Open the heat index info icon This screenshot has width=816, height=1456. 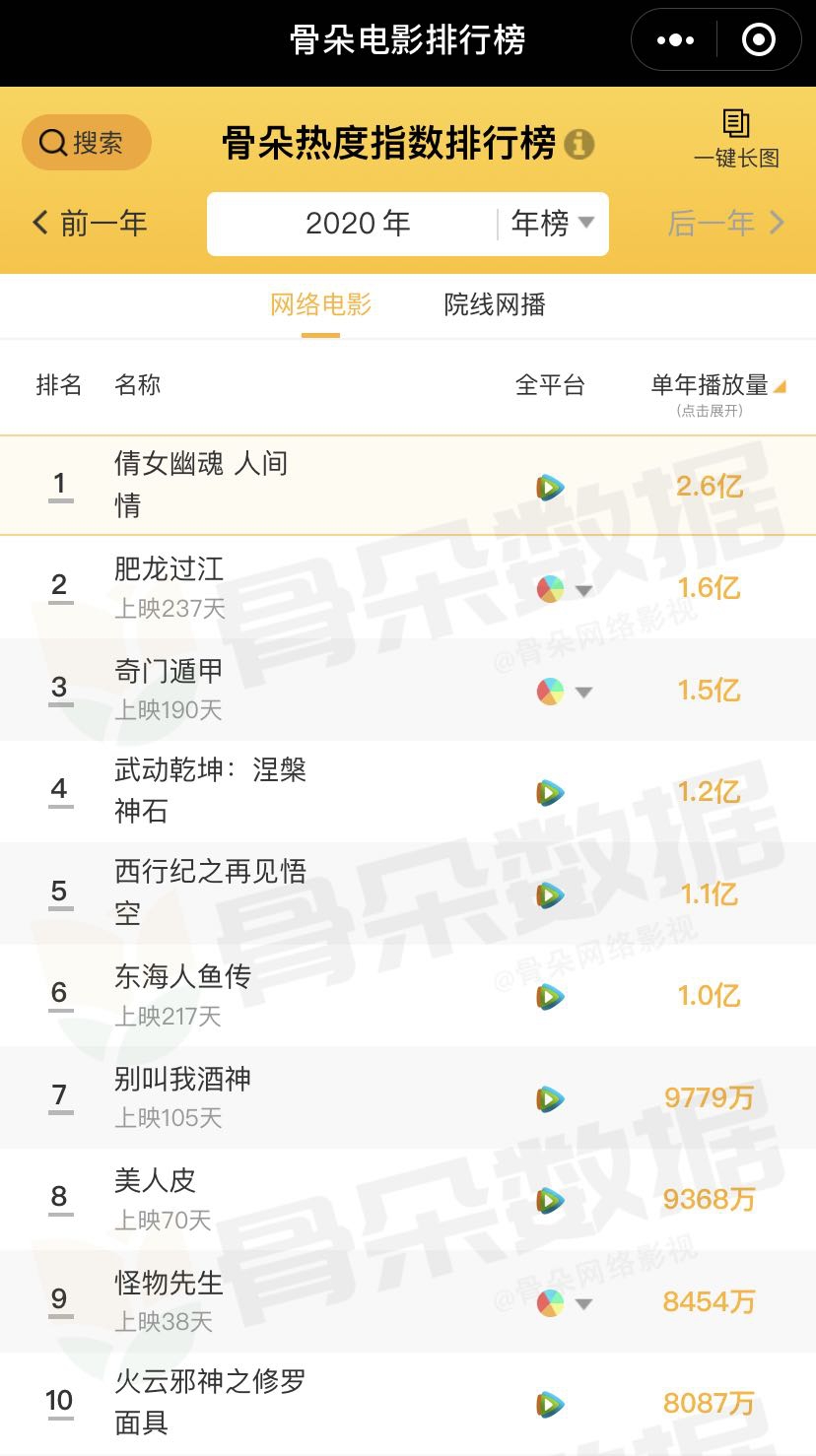(x=579, y=145)
